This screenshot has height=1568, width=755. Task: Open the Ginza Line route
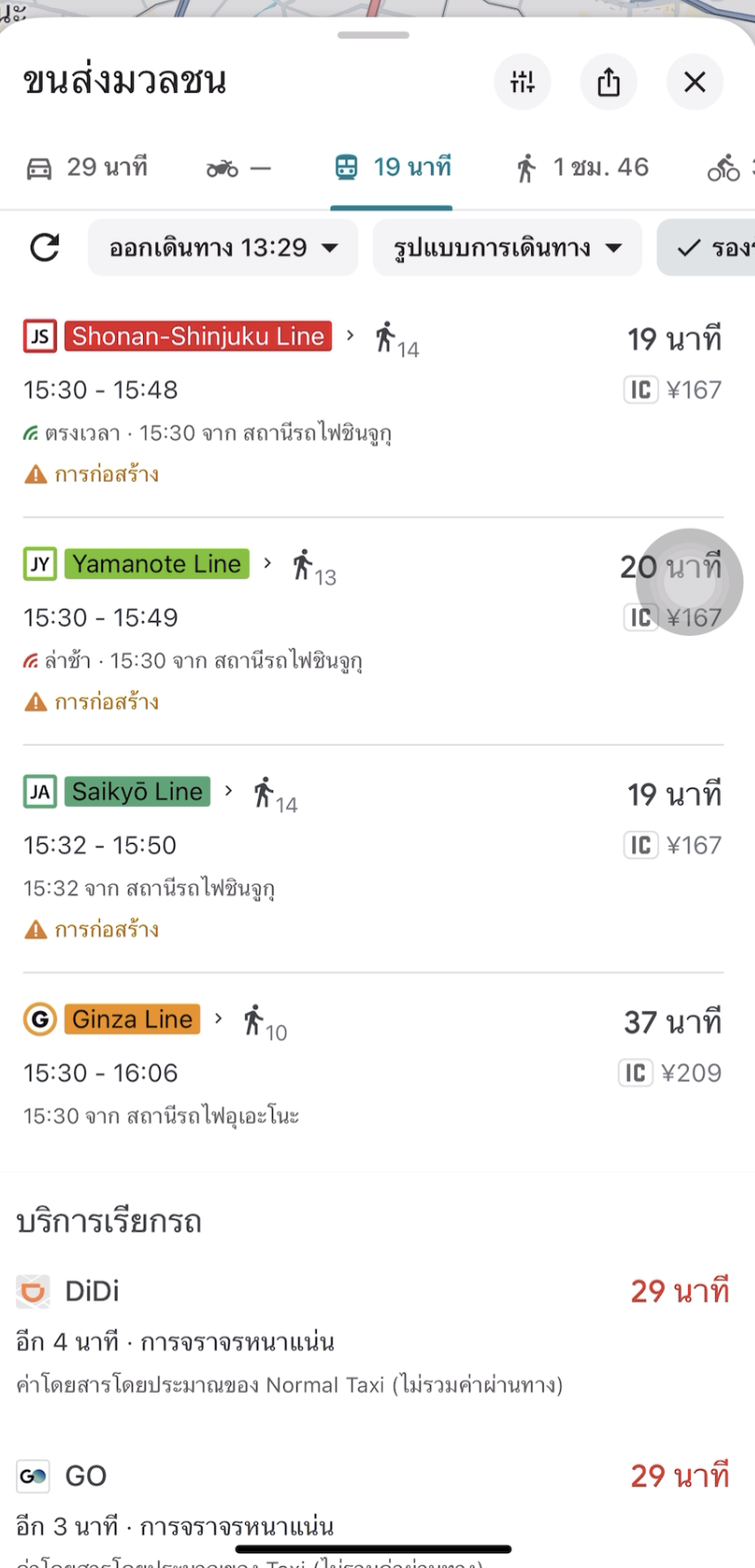(372, 1068)
